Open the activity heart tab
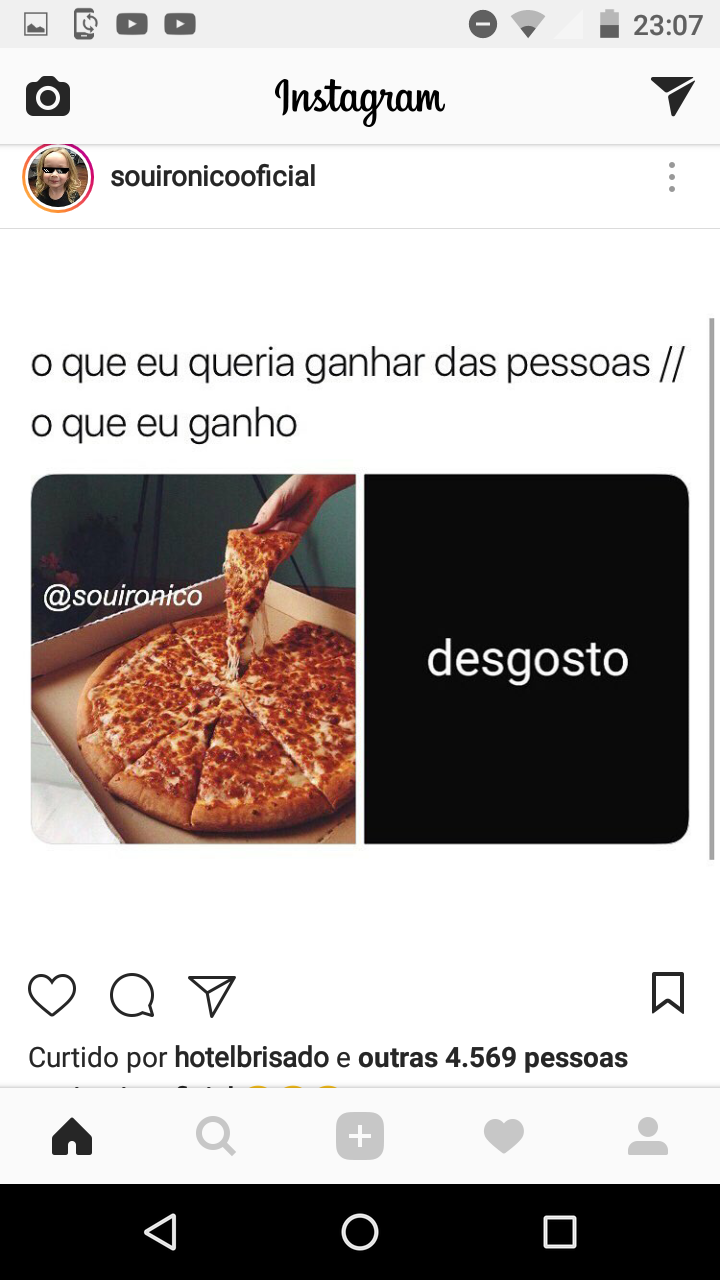The image size is (720, 1280). 503,1136
